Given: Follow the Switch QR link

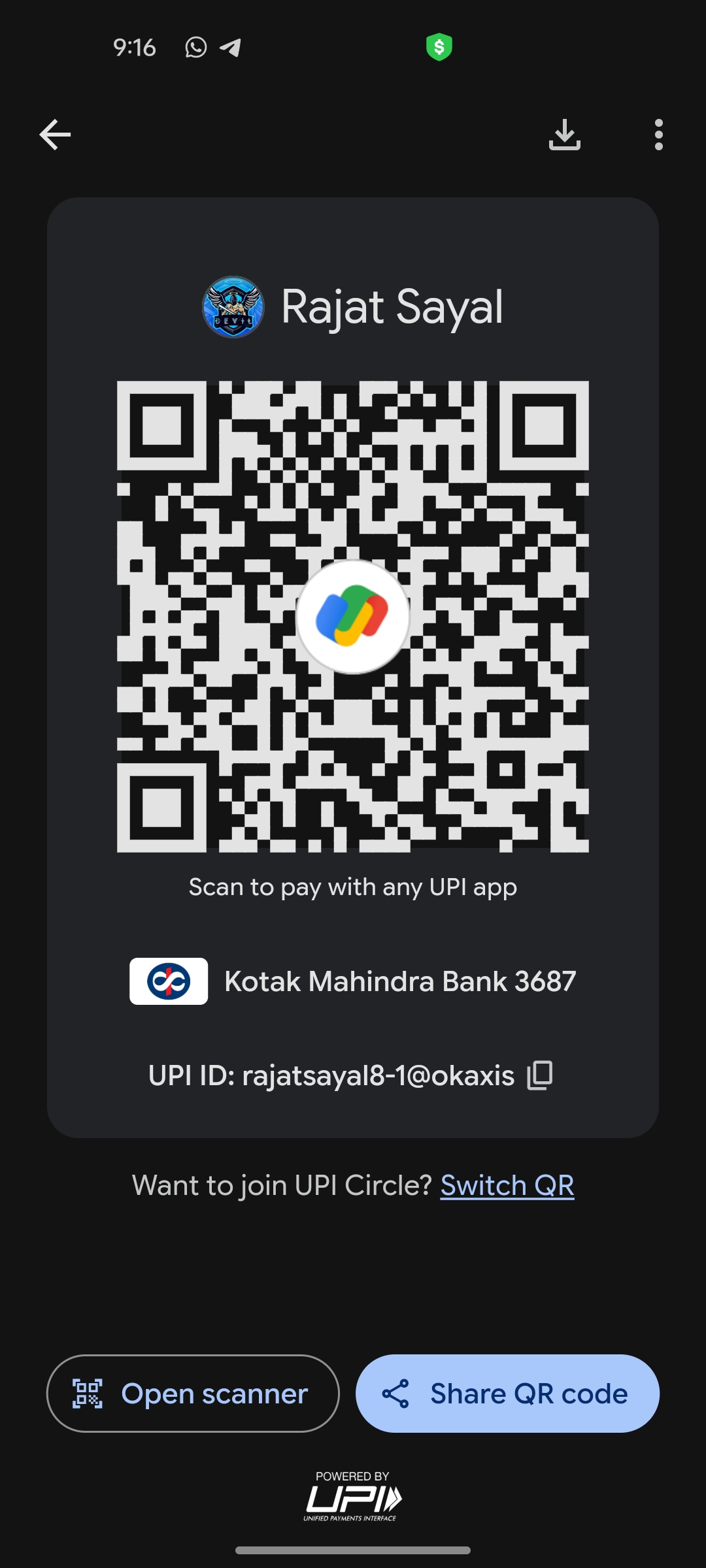Looking at the screenshot, I should 507,1185.
